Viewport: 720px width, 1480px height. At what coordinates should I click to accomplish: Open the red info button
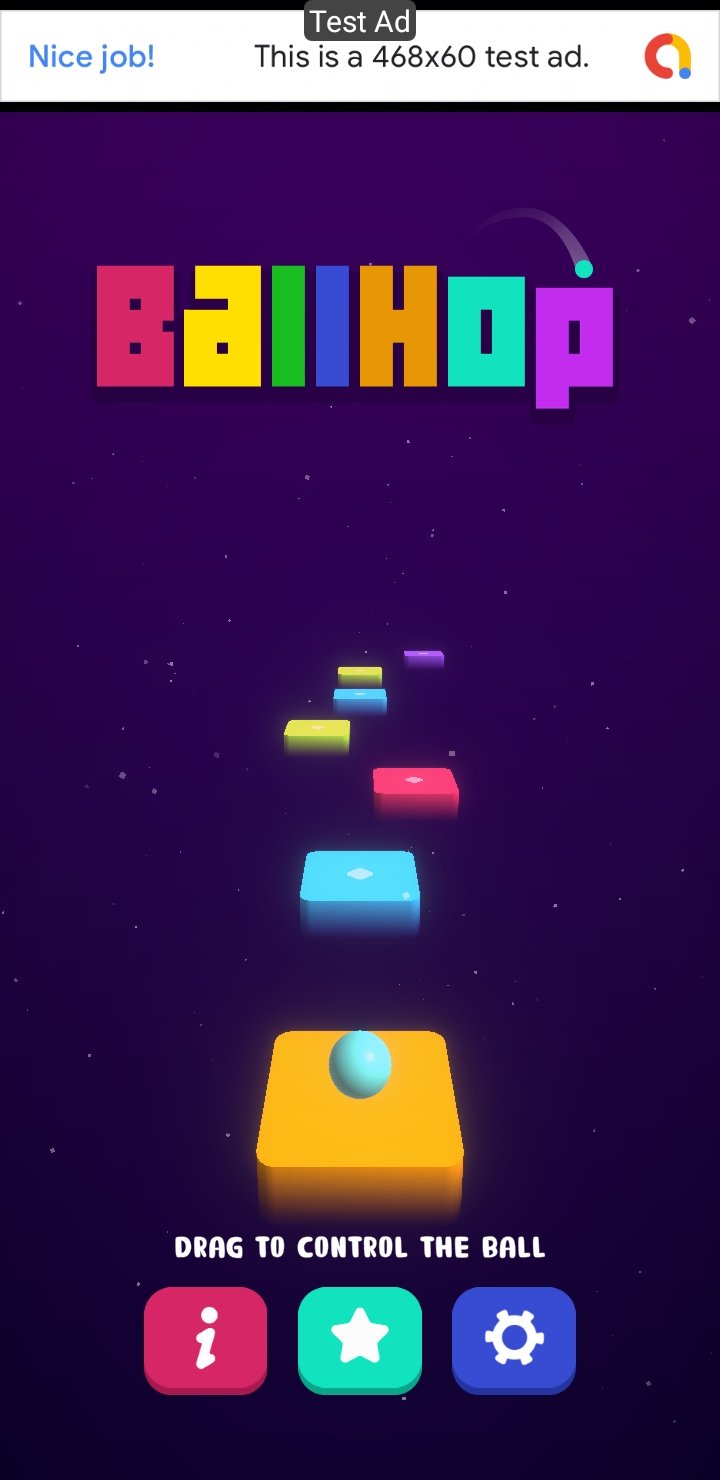(206, 1340)
